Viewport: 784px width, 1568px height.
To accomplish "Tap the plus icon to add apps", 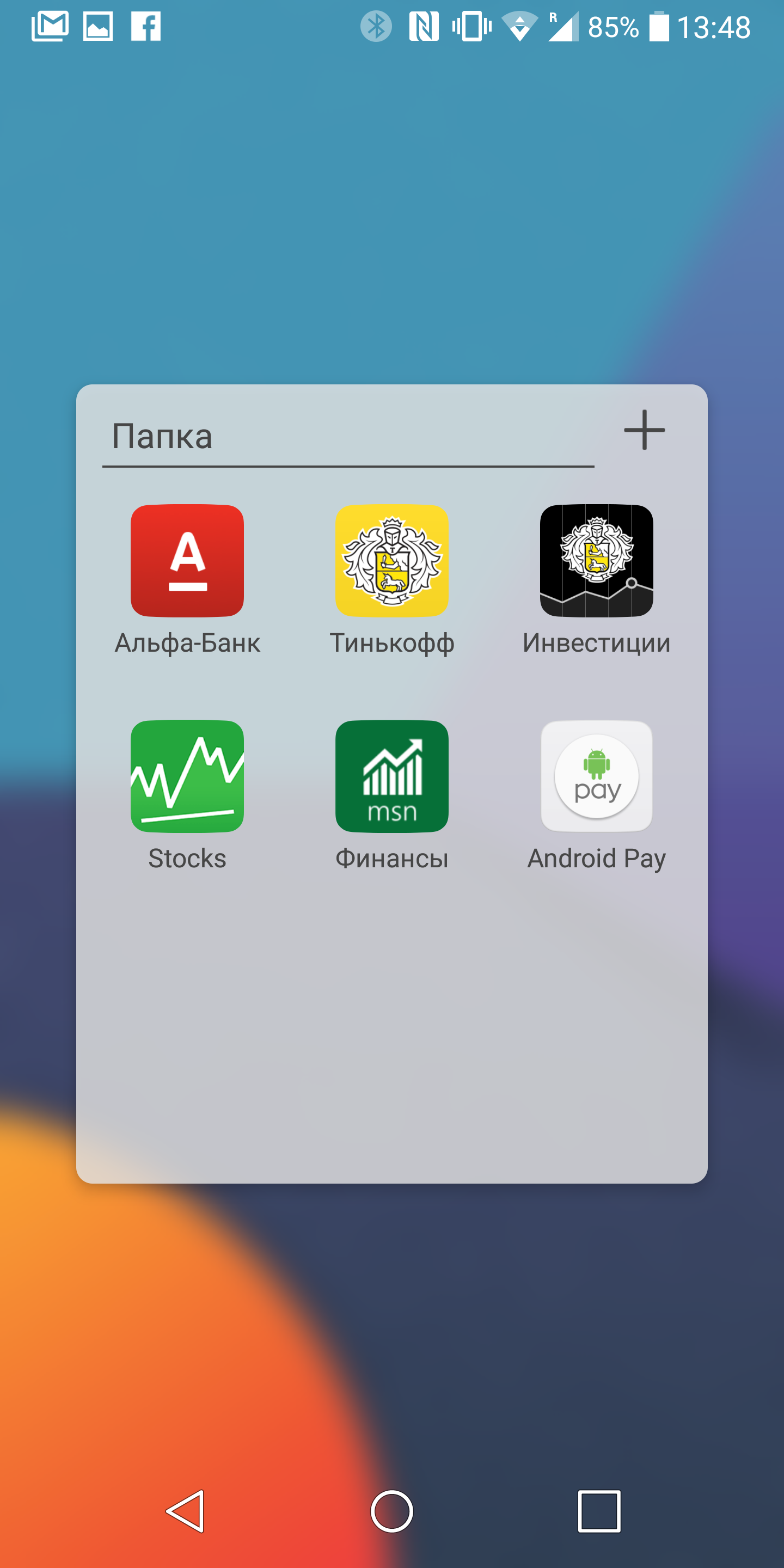I will pos(644,430).
